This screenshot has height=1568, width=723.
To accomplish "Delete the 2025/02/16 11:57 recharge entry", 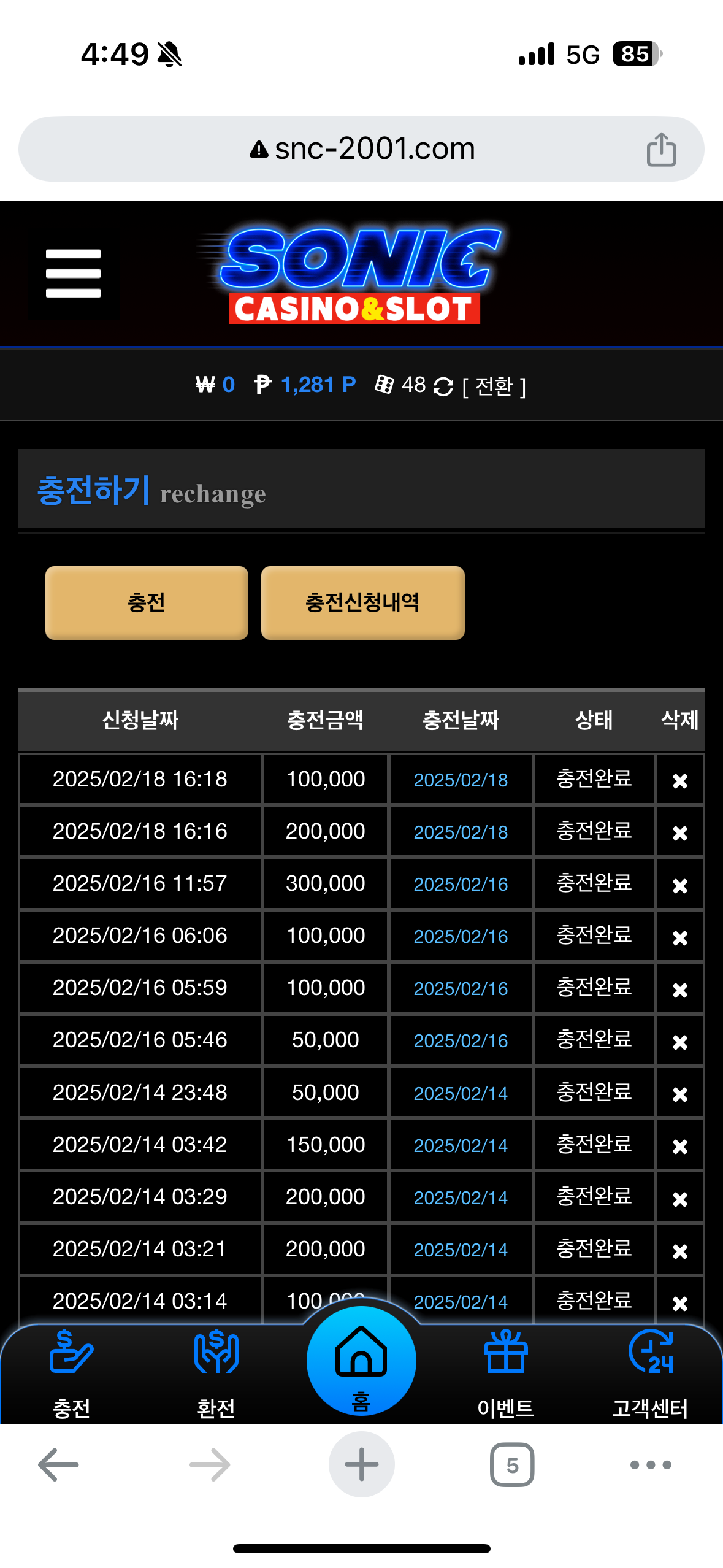I will [679, 885].
